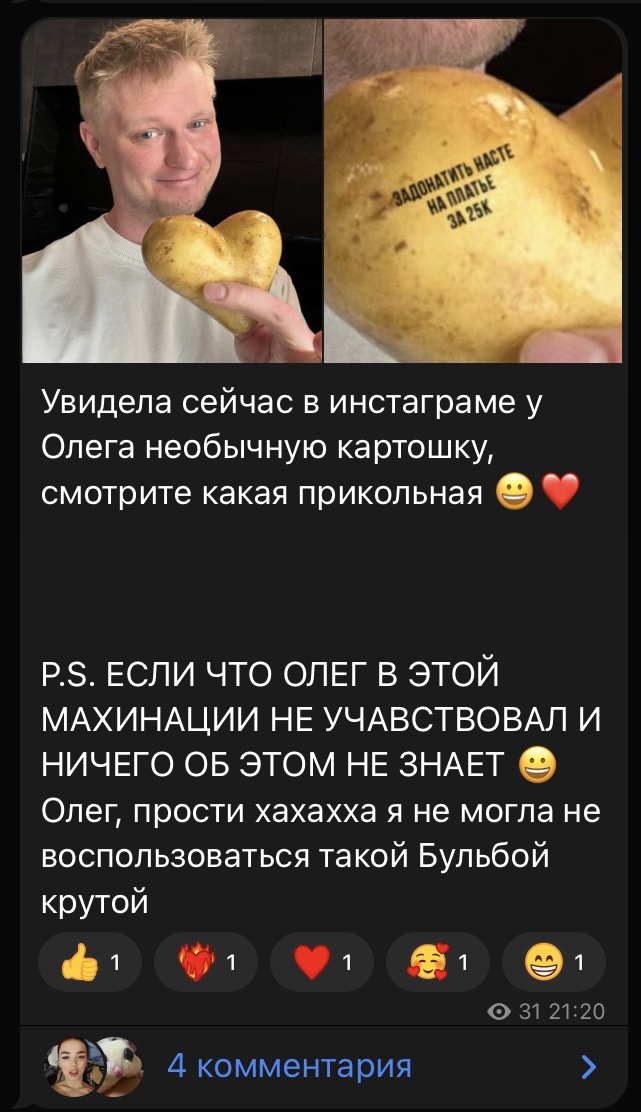This screenshot has height=1112, width=641.
Task: Tap the red heart reaction chip
Action: 321,962
